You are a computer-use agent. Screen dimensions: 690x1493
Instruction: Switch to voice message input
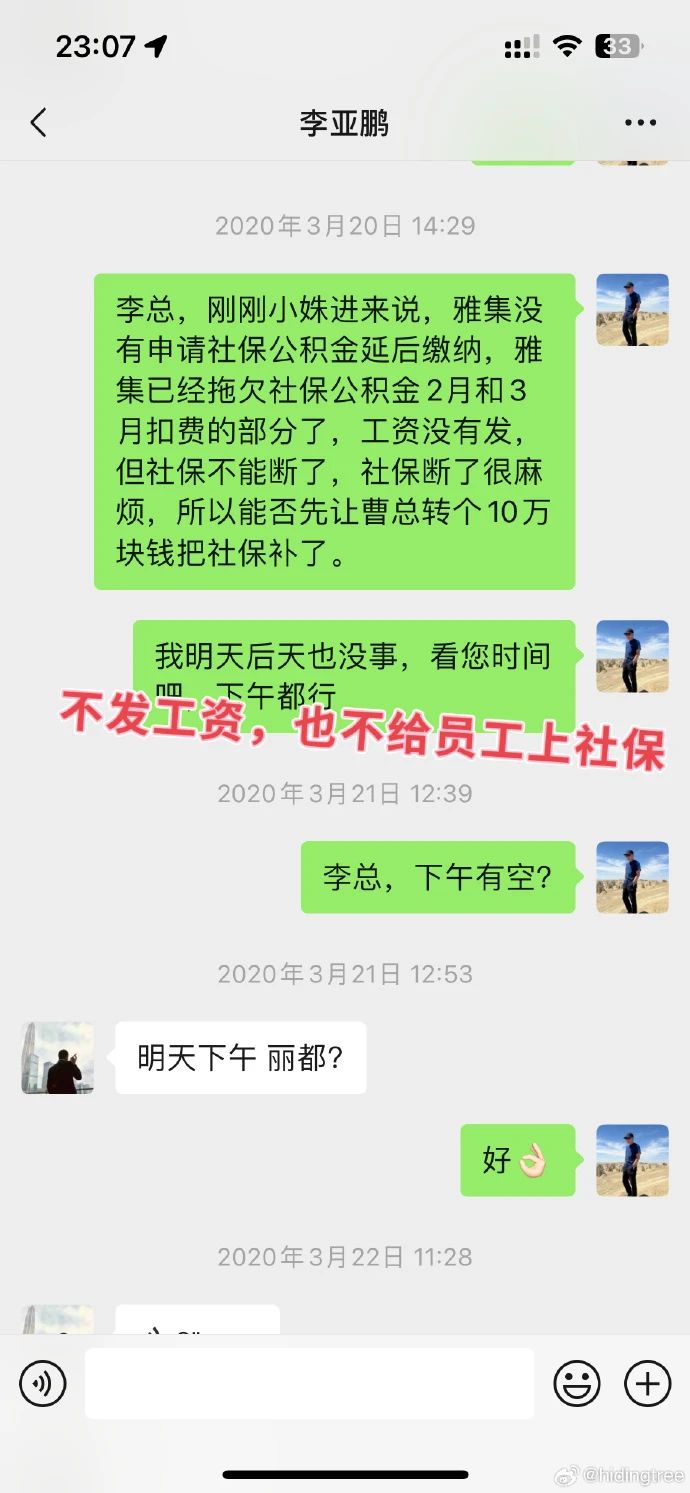click(x=43, y=1384)
